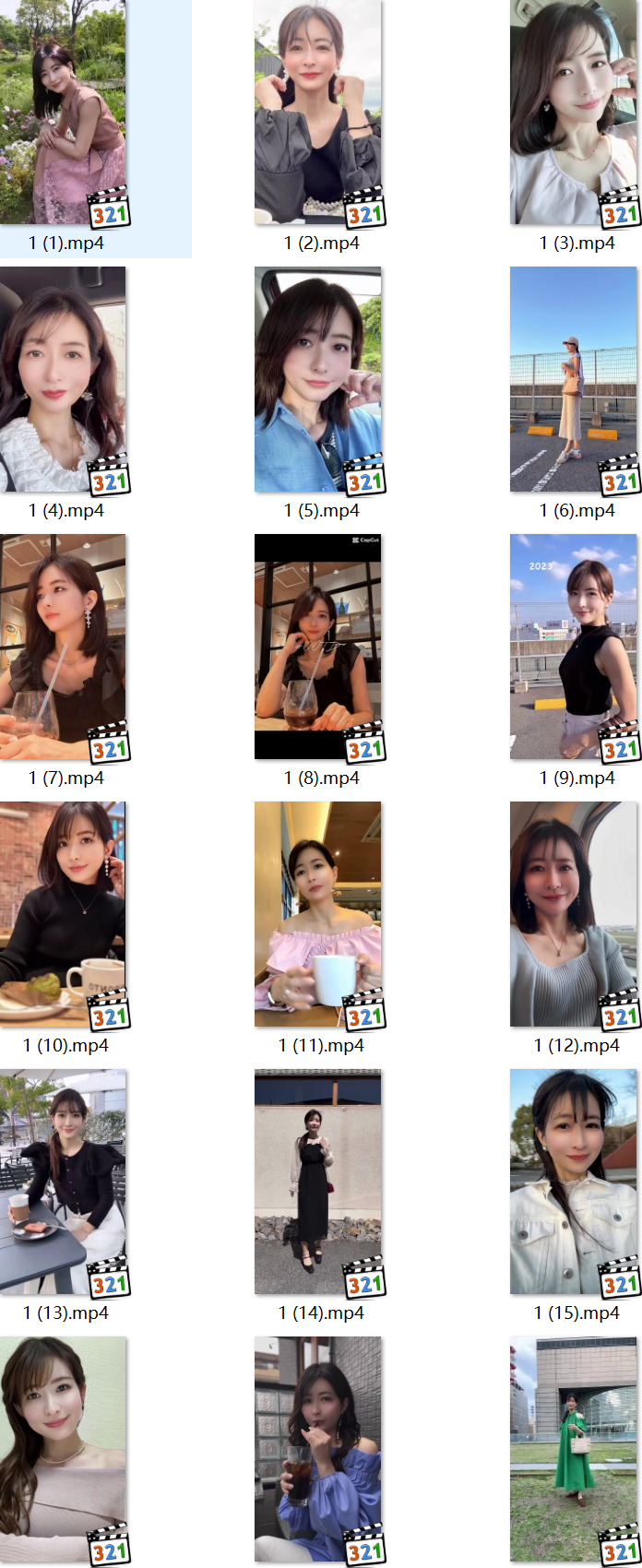Screen dimensions: 642x1568
Task: Open the file 1 (10).mp4
Action: tap(63, 915)
